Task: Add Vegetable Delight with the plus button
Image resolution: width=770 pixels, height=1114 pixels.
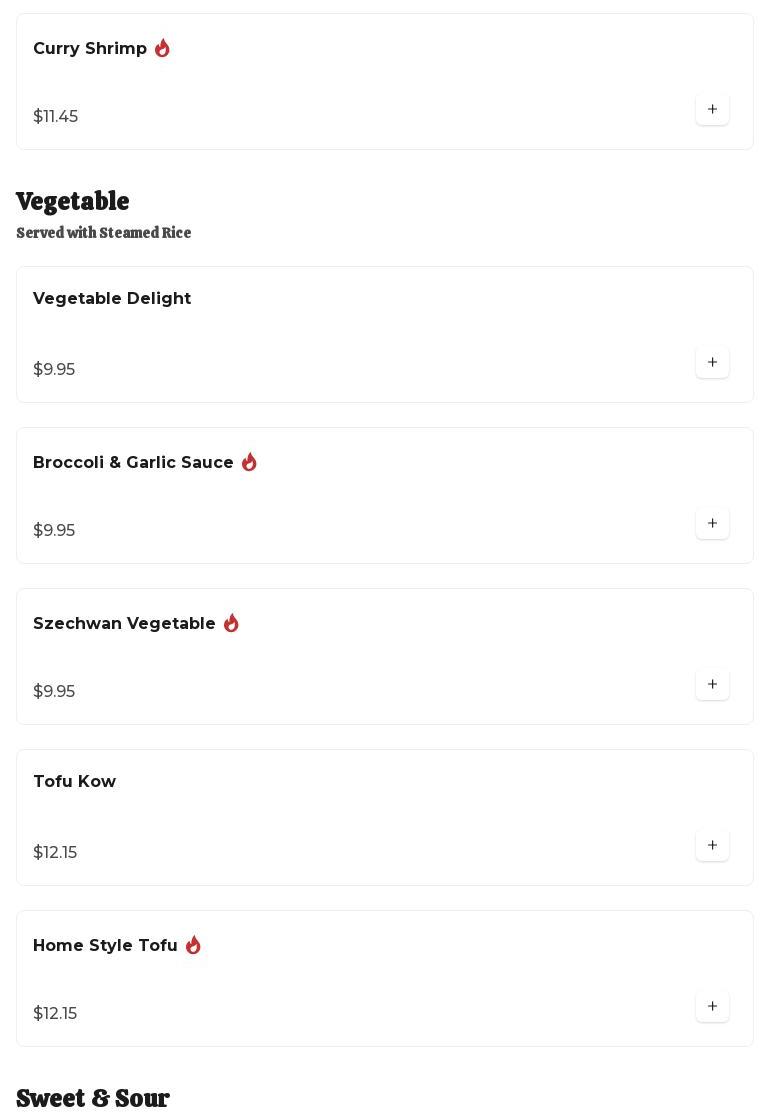Action: pos(712,362)
